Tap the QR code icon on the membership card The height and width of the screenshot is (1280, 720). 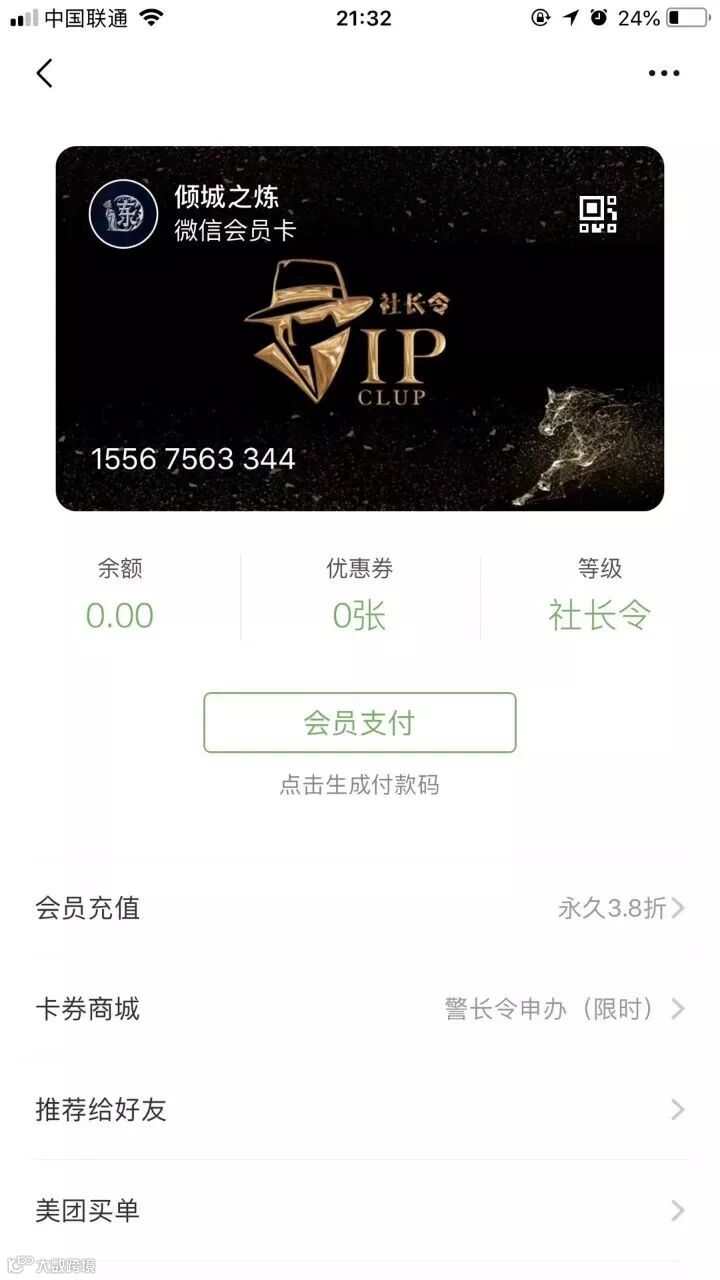pyautogui.click(x=597, y=215)
